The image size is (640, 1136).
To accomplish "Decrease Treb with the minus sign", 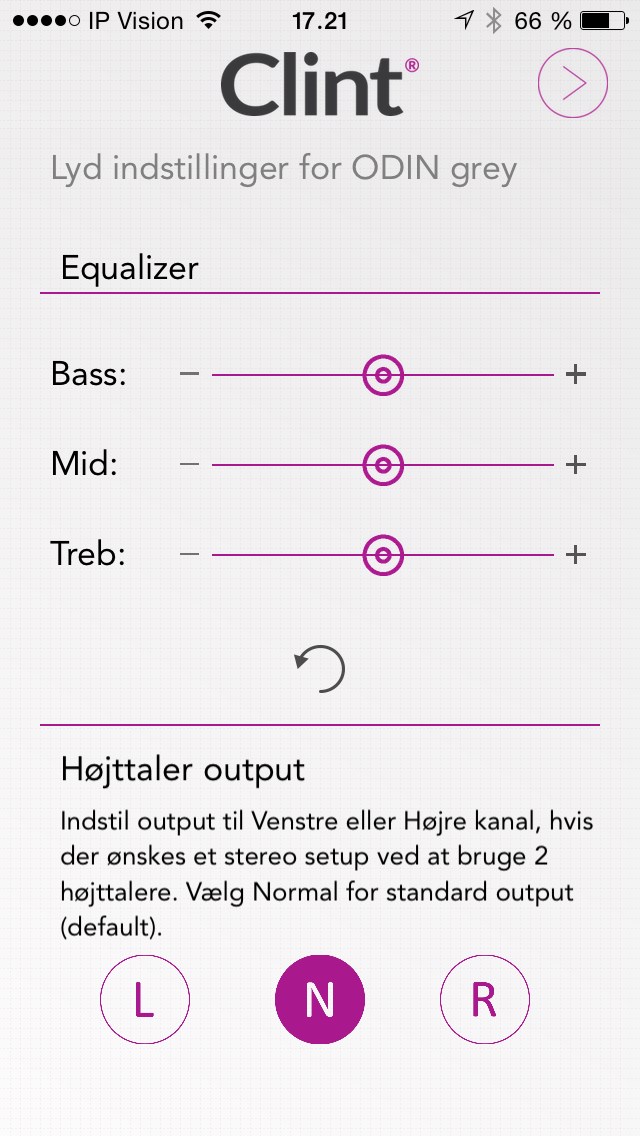I will [x=189, y=554].
